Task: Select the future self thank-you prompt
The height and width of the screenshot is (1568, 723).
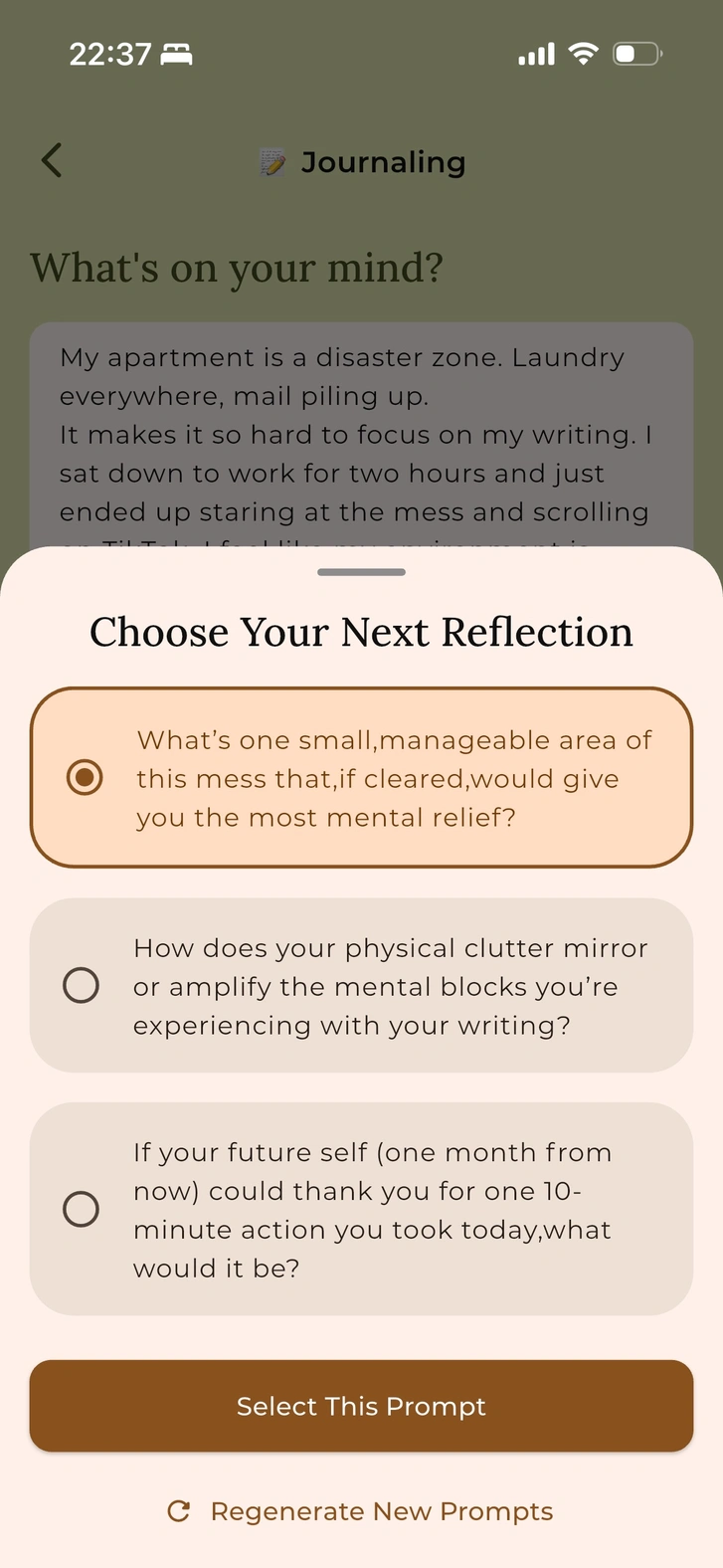Action: click(81, 1209)
